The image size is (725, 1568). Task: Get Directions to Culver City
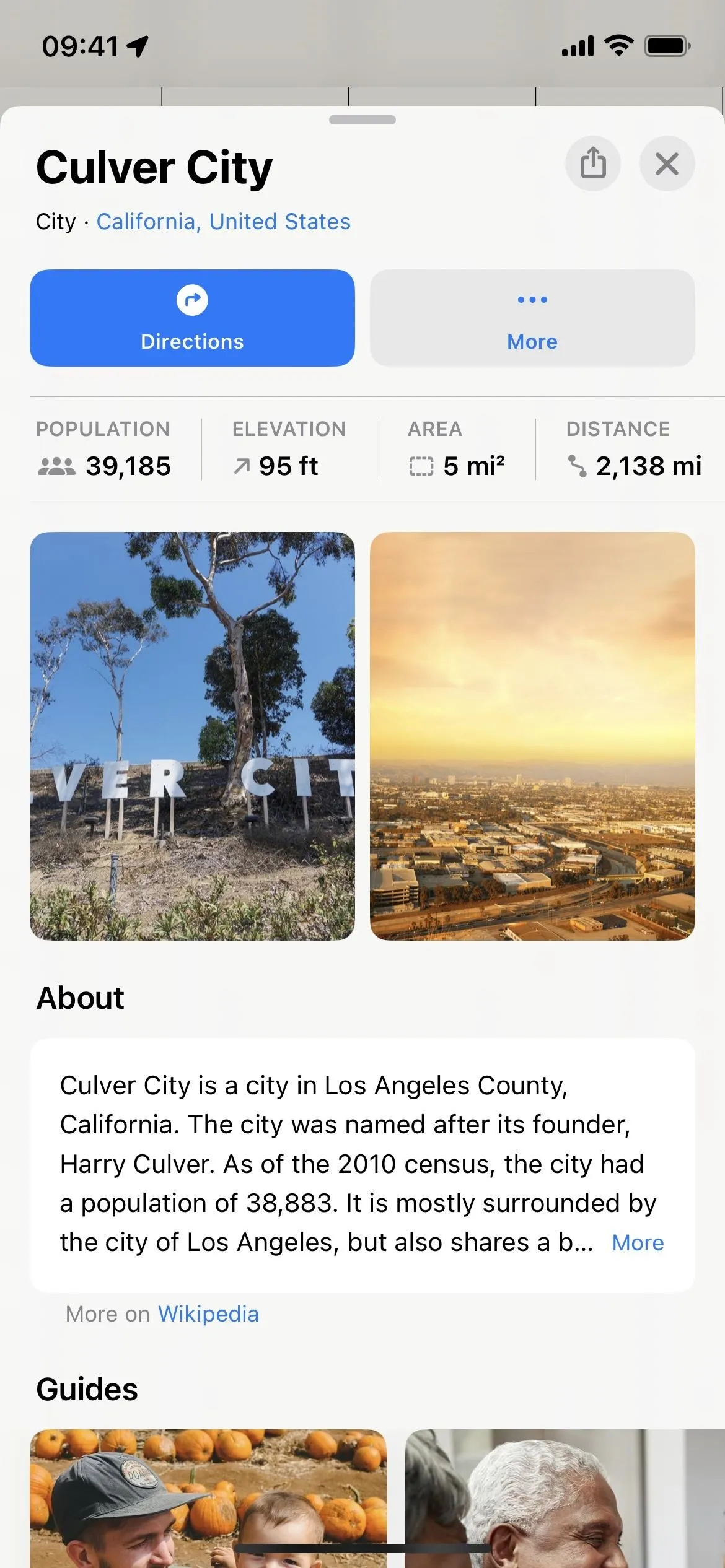coord(192,318)
